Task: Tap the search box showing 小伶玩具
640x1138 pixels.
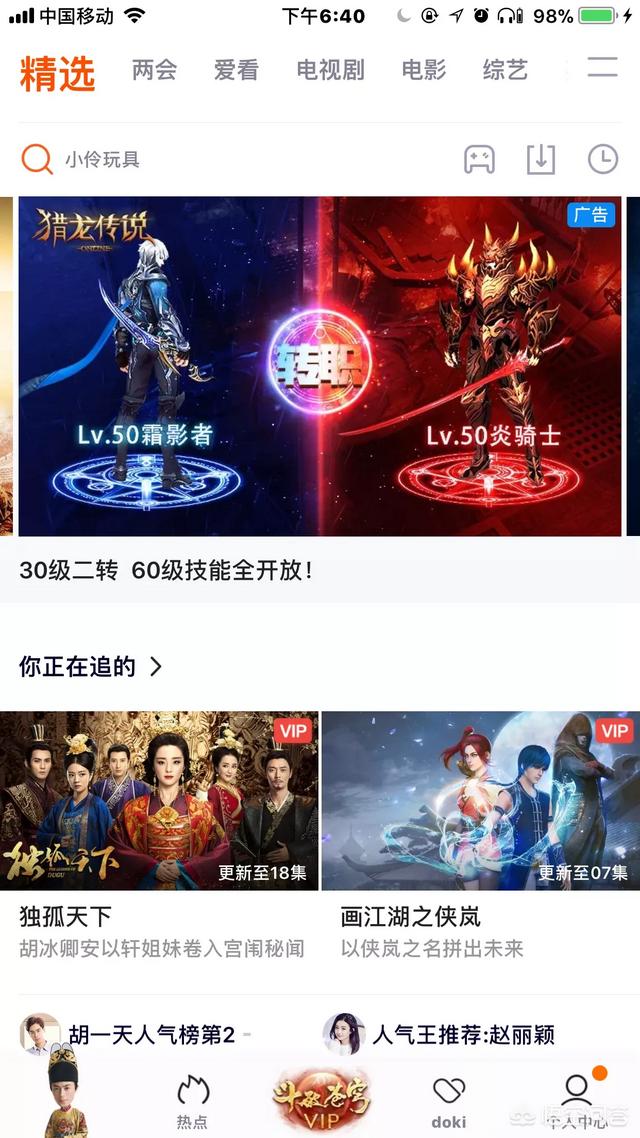Action: pyautogui.click(x=230, y=159)
